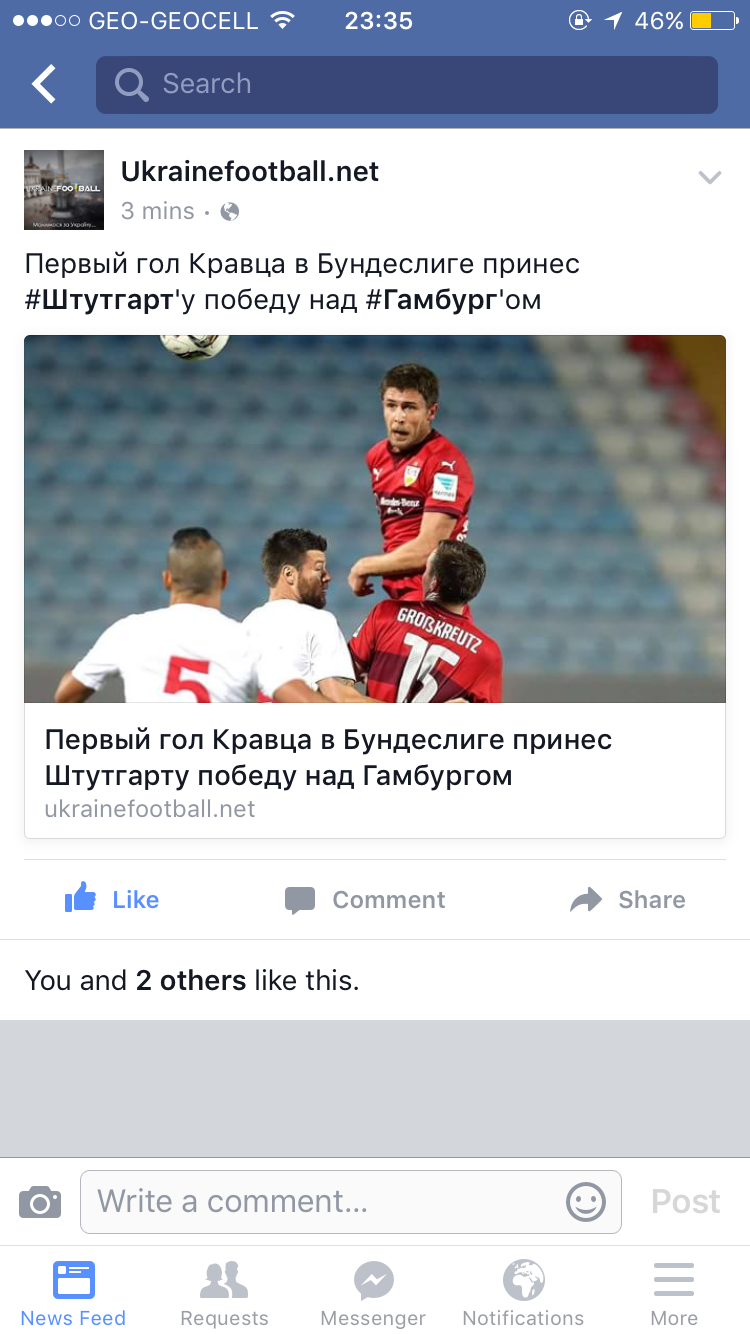Open the #Штутгарт hashtag
Viewport: 750px width, 1334px height.
click(x=100, y=300)
